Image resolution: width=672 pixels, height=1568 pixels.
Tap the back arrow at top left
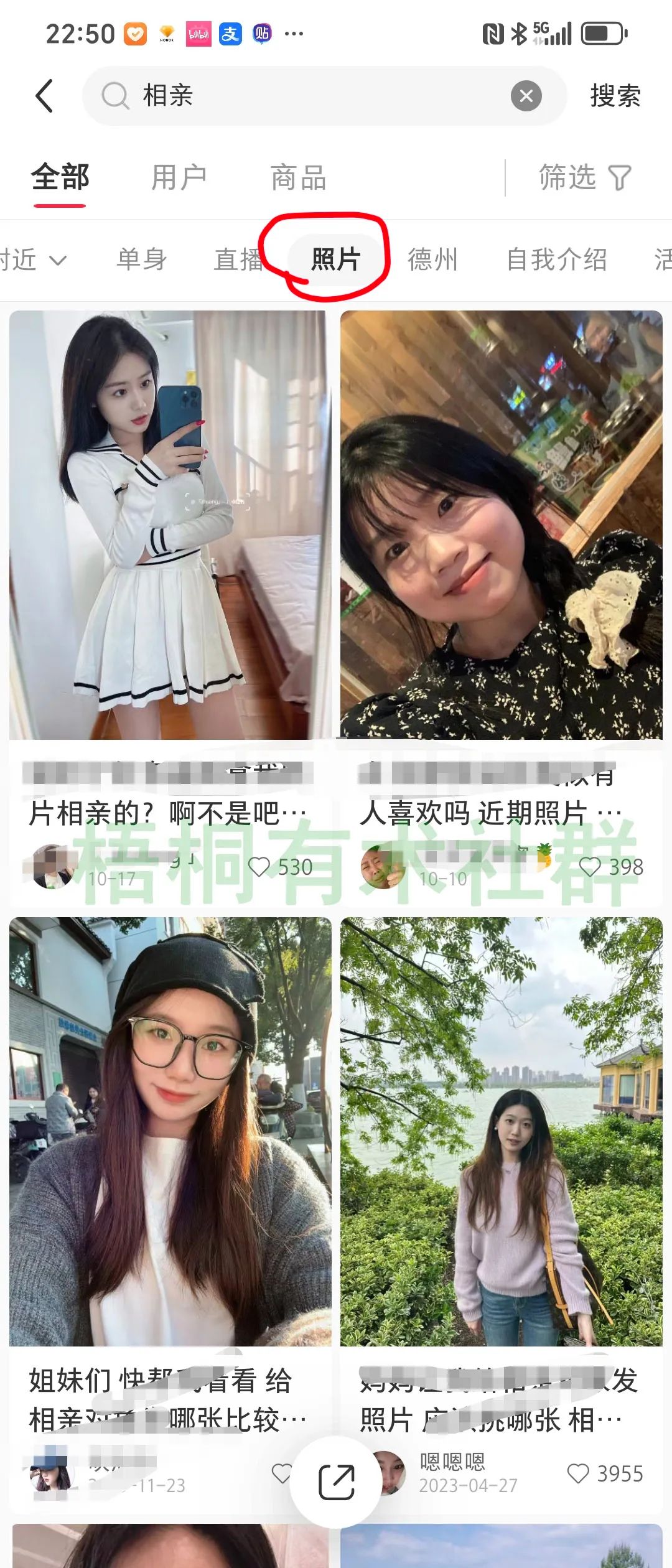coord(44,96)
